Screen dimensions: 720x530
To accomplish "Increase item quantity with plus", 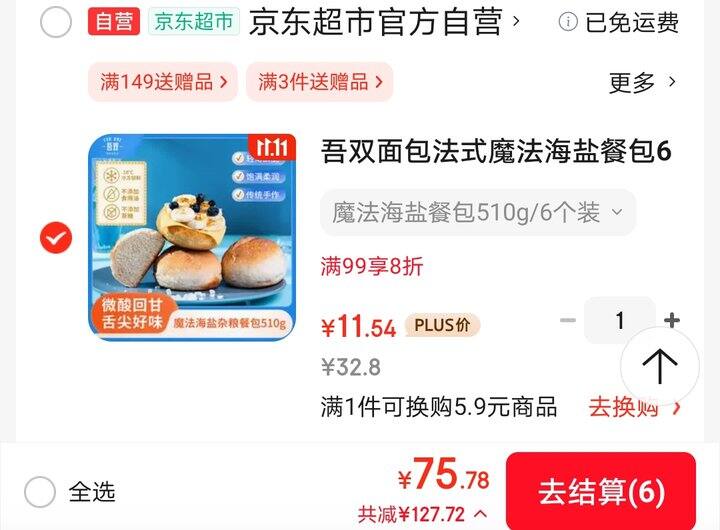I will pyautogui.click(x=672, y=320).
